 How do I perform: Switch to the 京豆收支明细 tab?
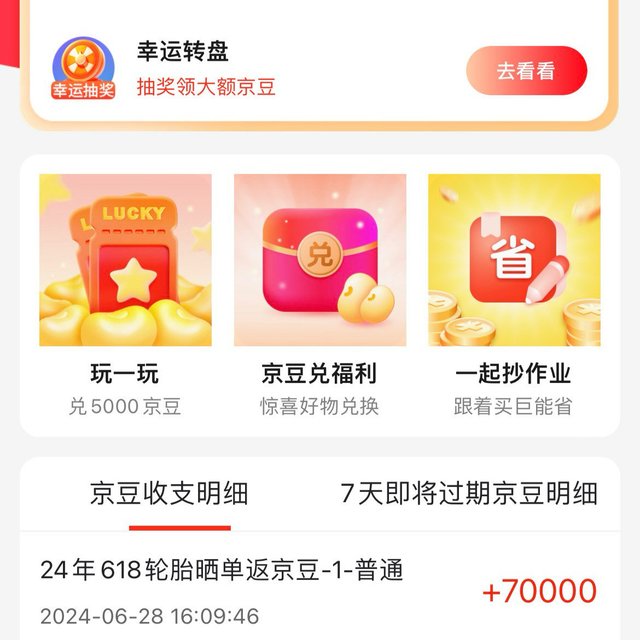pyautogui.click(x=169, y=494)
